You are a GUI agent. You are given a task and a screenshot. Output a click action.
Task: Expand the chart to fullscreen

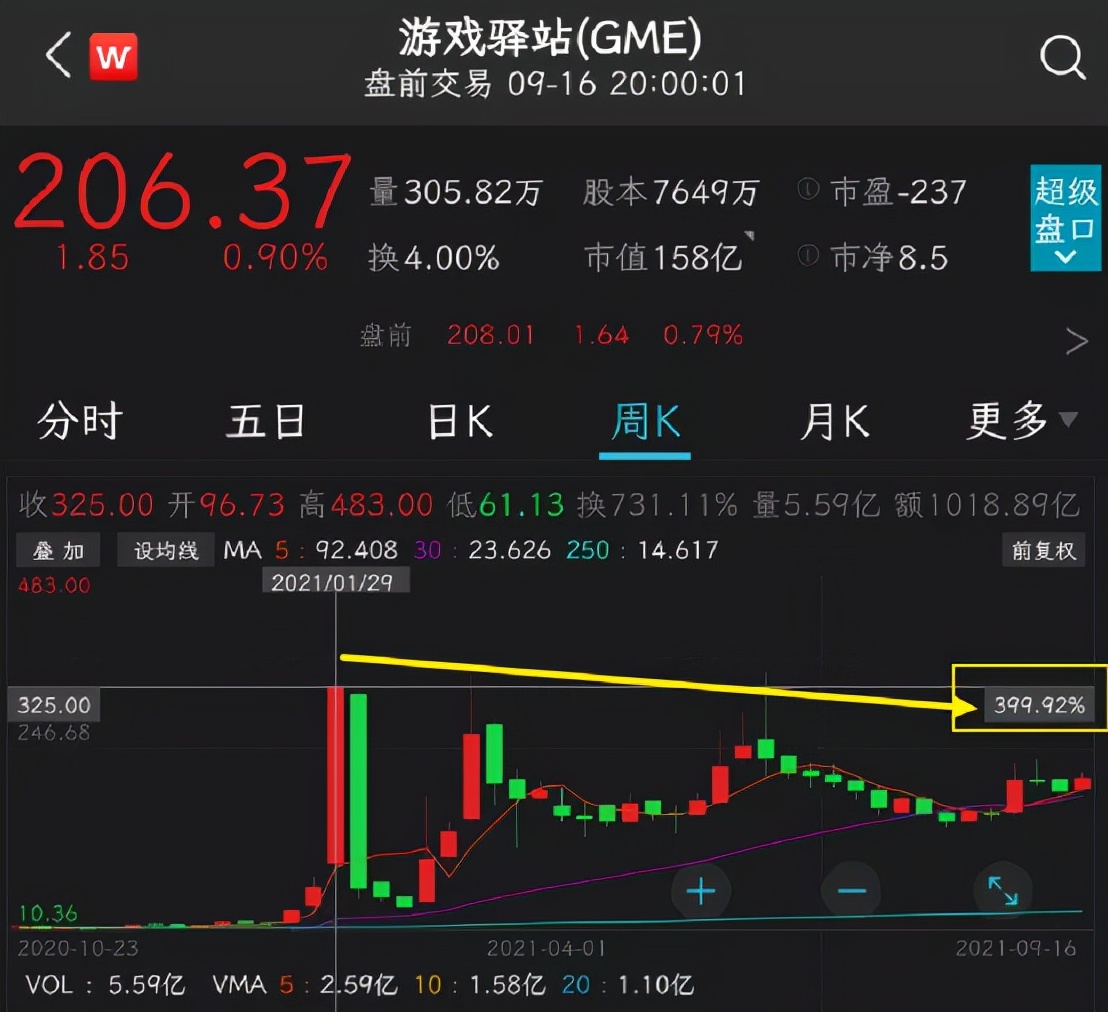tap(1002, 891)
